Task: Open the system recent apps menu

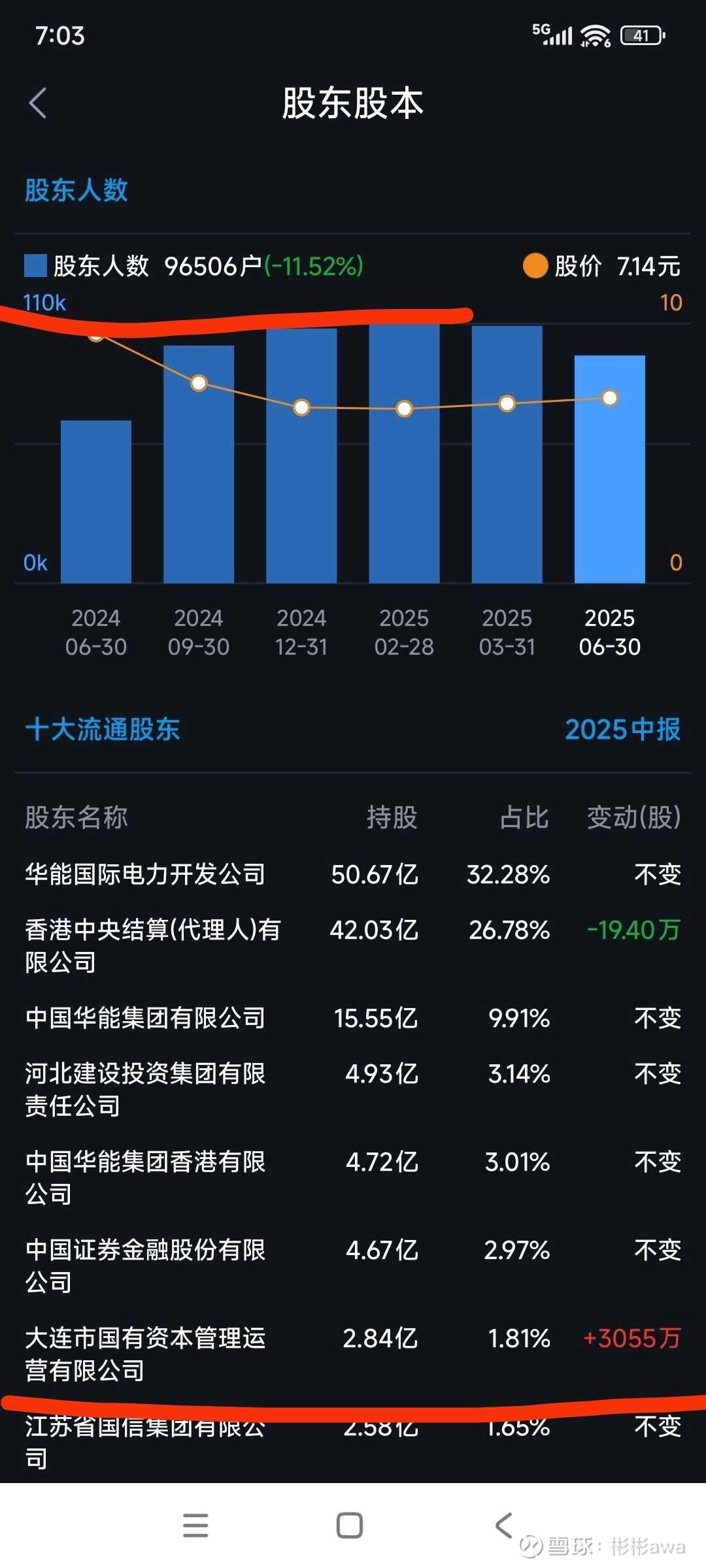Action: (x=195, y=1526)
